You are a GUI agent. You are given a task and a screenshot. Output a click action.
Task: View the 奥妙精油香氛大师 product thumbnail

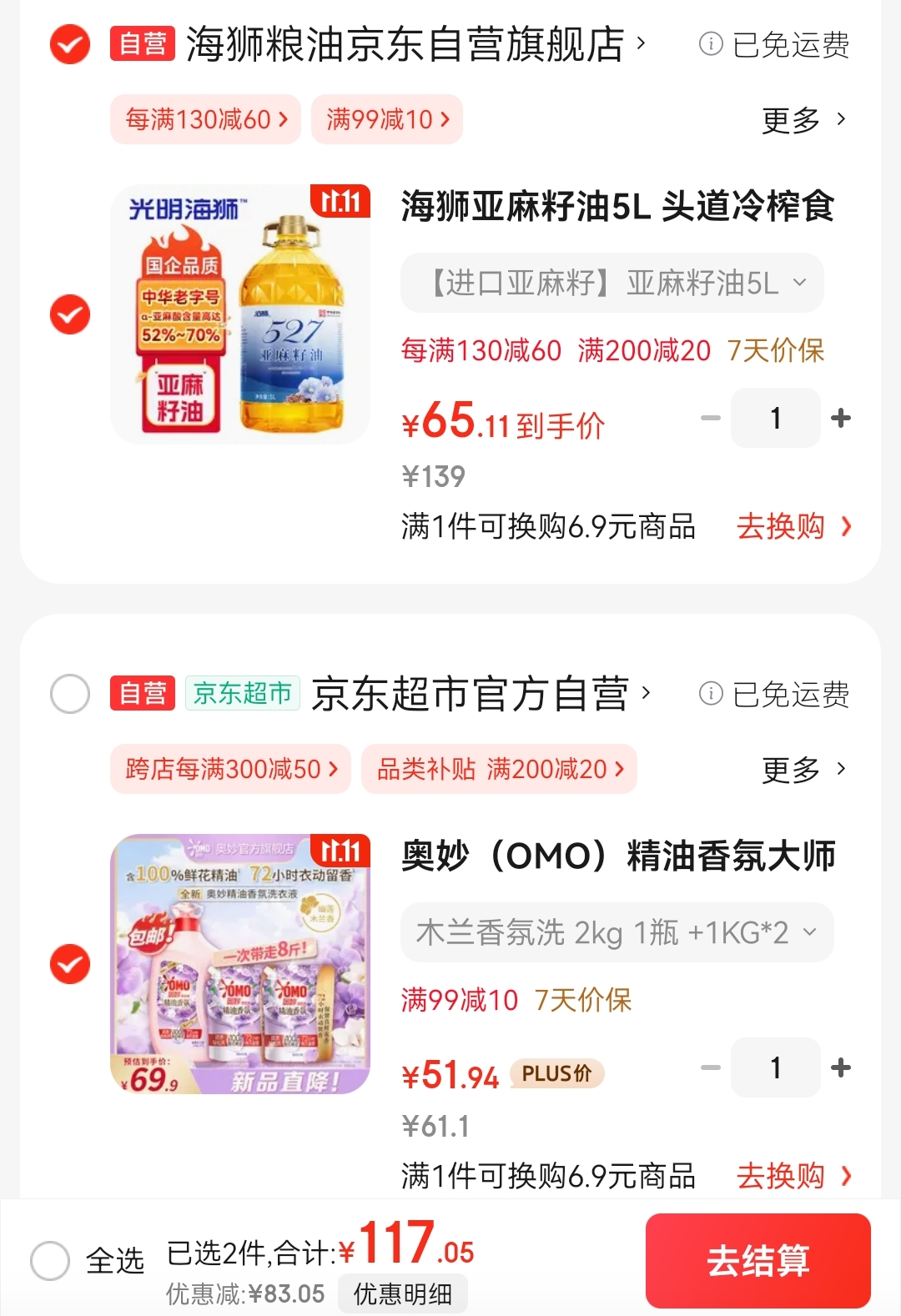240,964
